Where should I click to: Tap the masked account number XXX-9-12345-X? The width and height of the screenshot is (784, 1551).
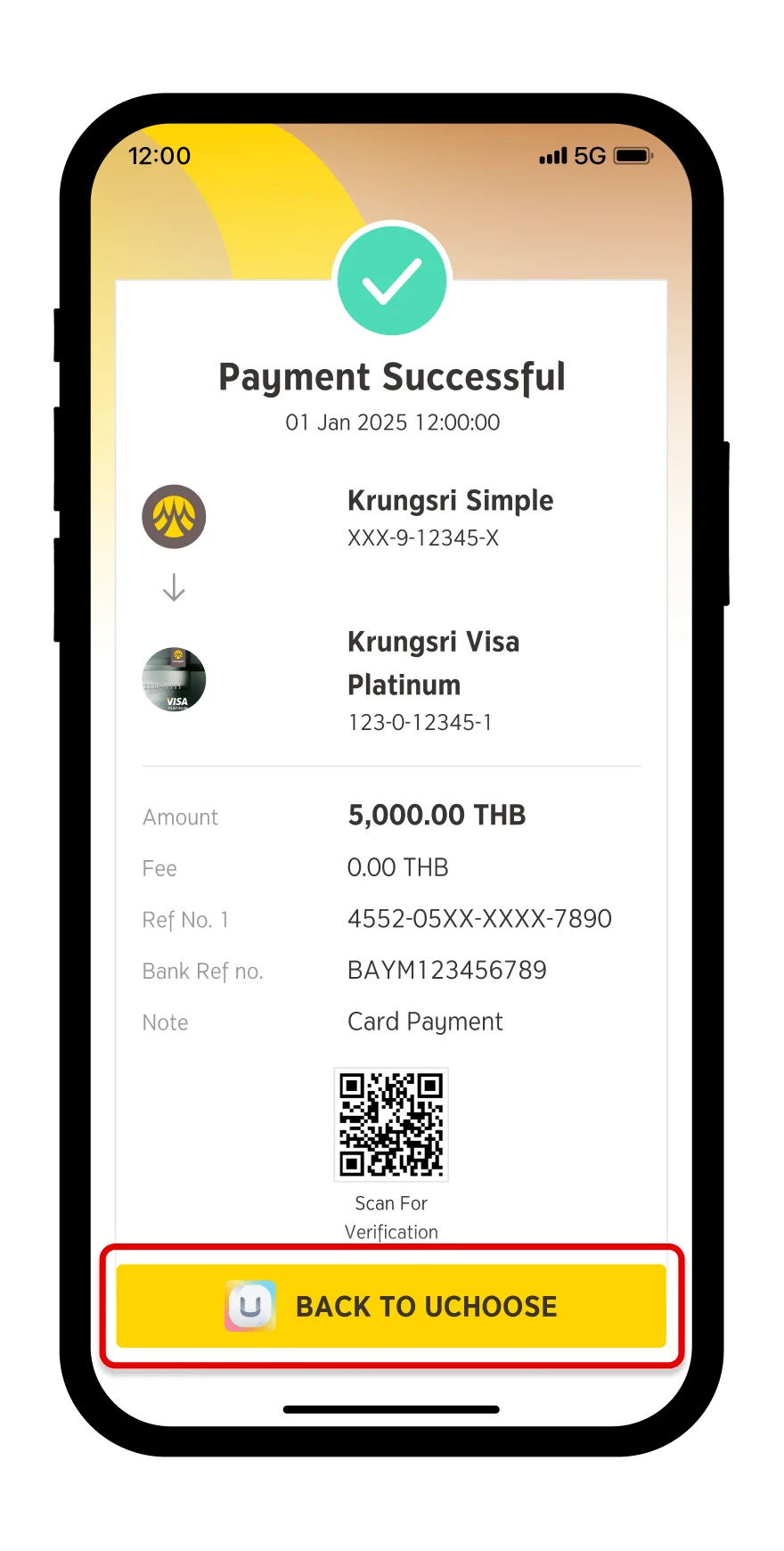[x=422, y=538]
